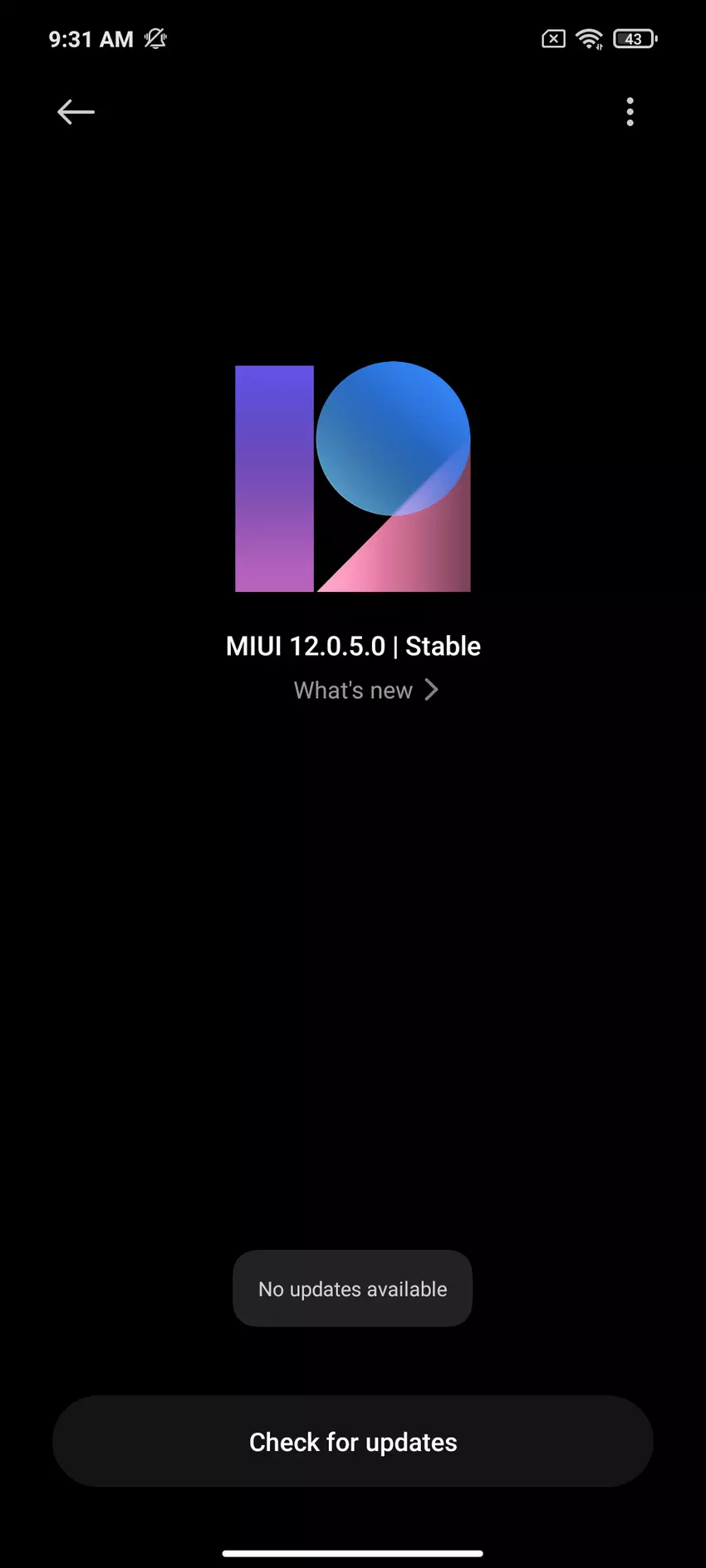706x1568 pixels.
Task: Tap the Check for updates button
Action: tap(353, 1442)
